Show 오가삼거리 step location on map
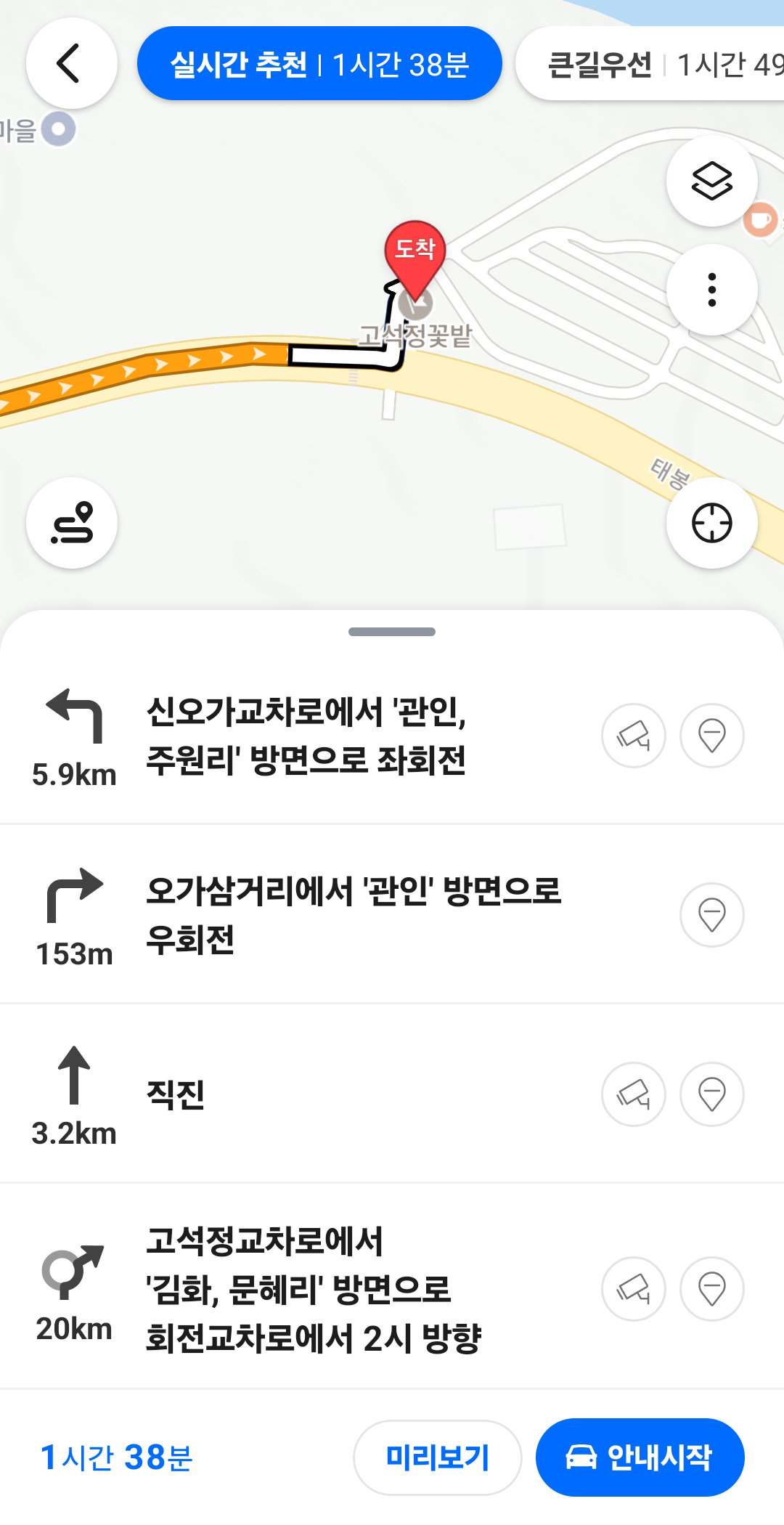Image resolution: width=784 pixels, height=1525 pixels. click(x=712, y=915)
